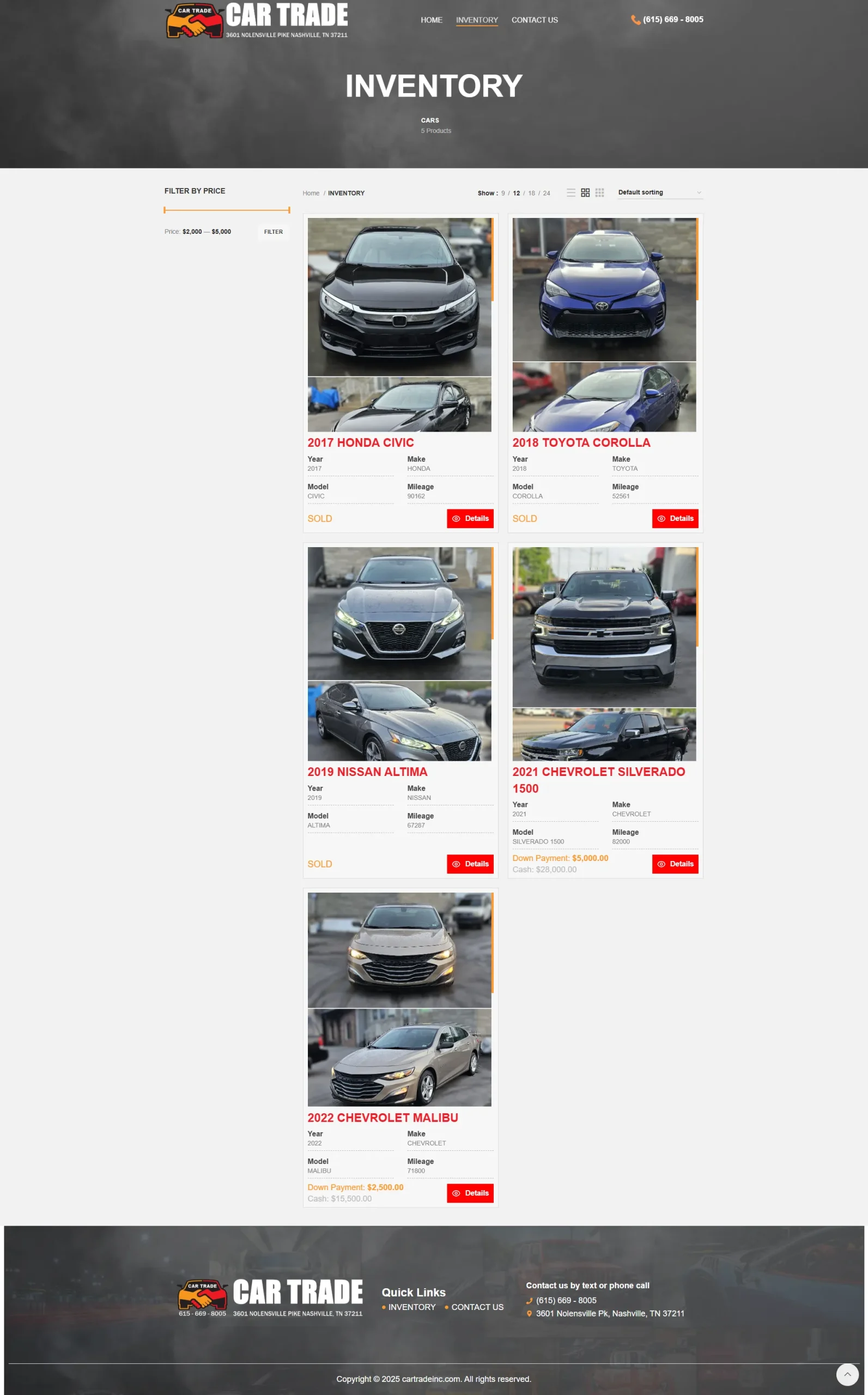The image size is (868, 1395).
Task: Go to Home in the breadcrumb
Action: click(311, 193)
